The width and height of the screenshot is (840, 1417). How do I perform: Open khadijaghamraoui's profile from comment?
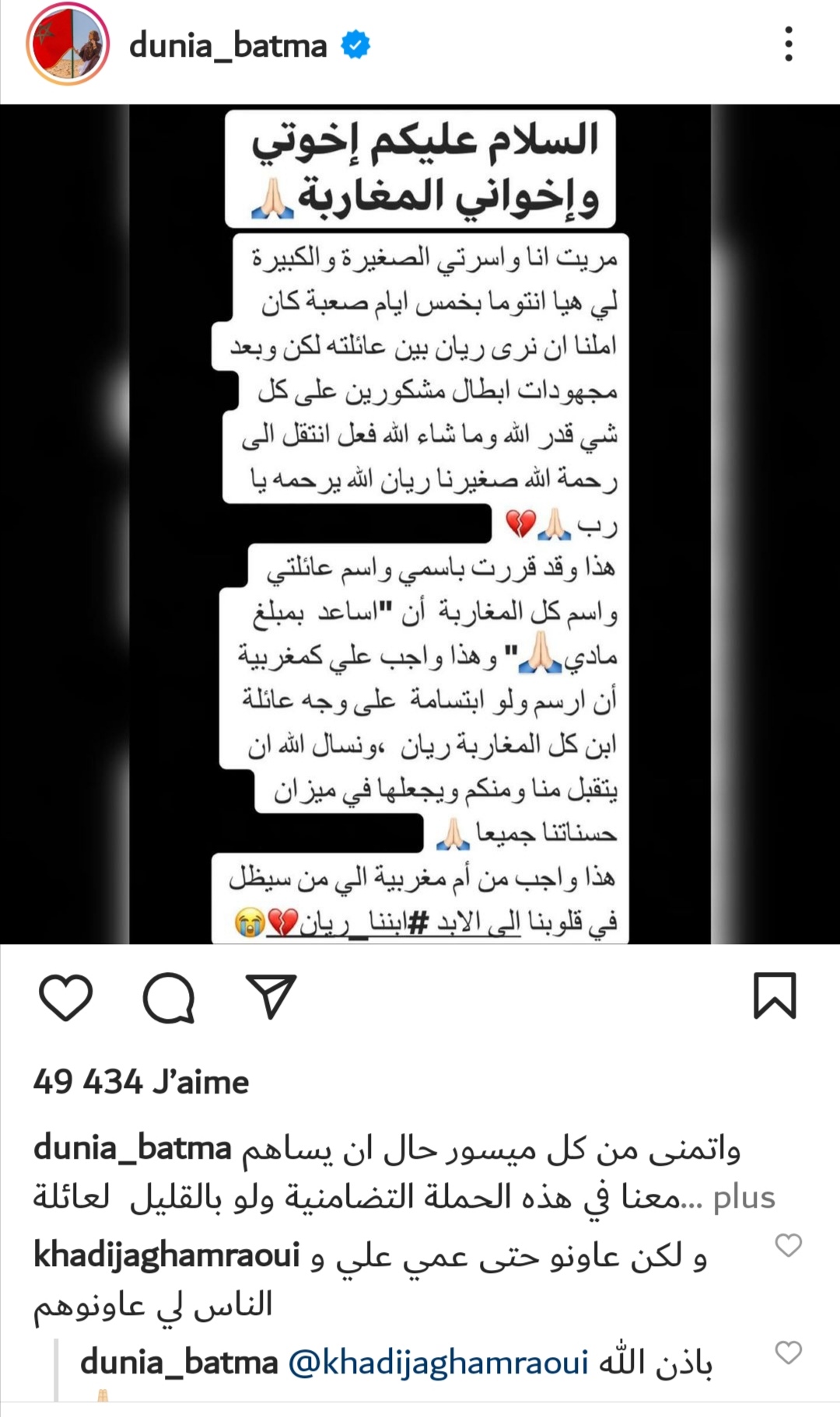pos(166,1255)
